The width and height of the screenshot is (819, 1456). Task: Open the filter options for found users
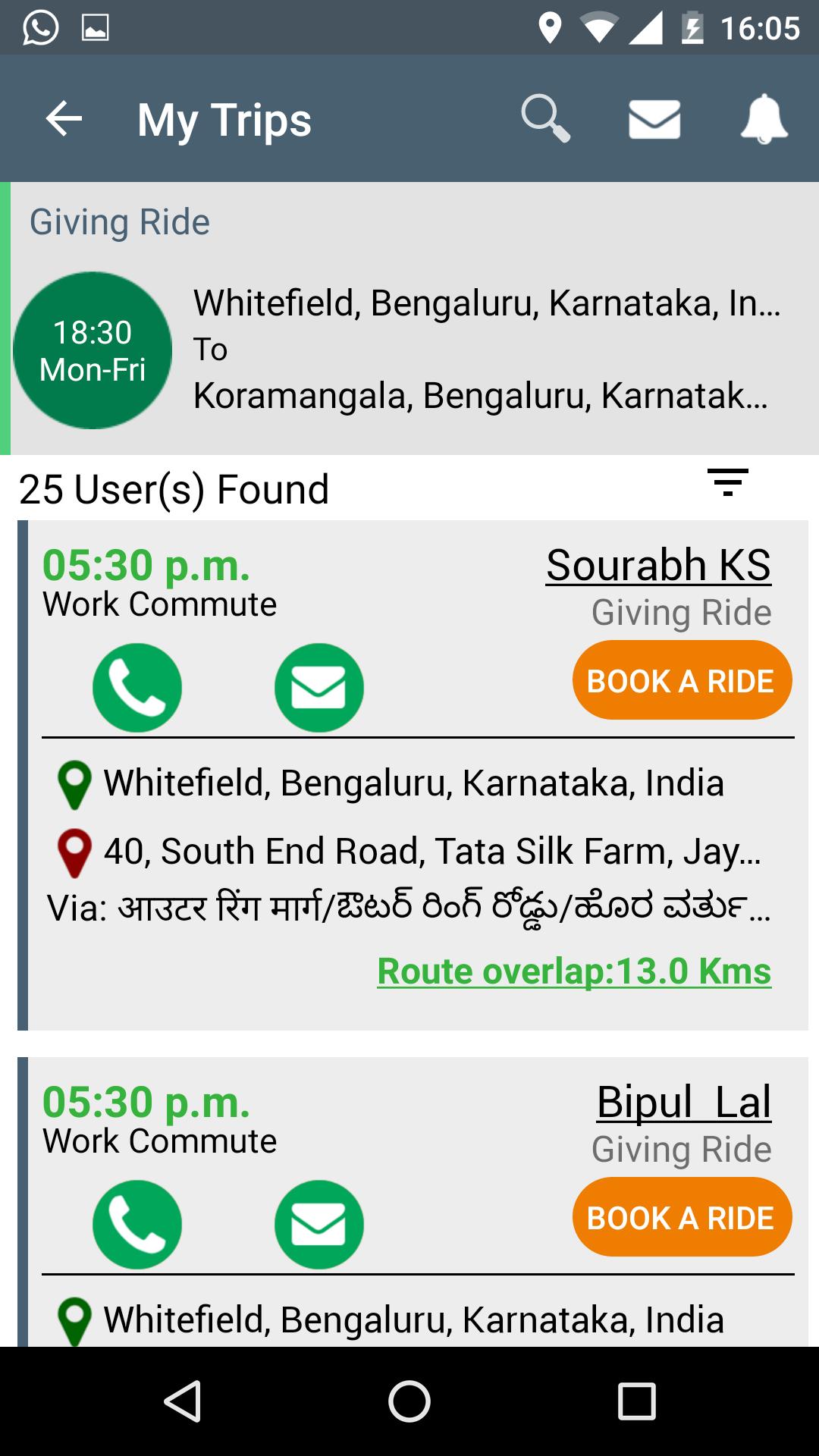(x=727, y=482)
